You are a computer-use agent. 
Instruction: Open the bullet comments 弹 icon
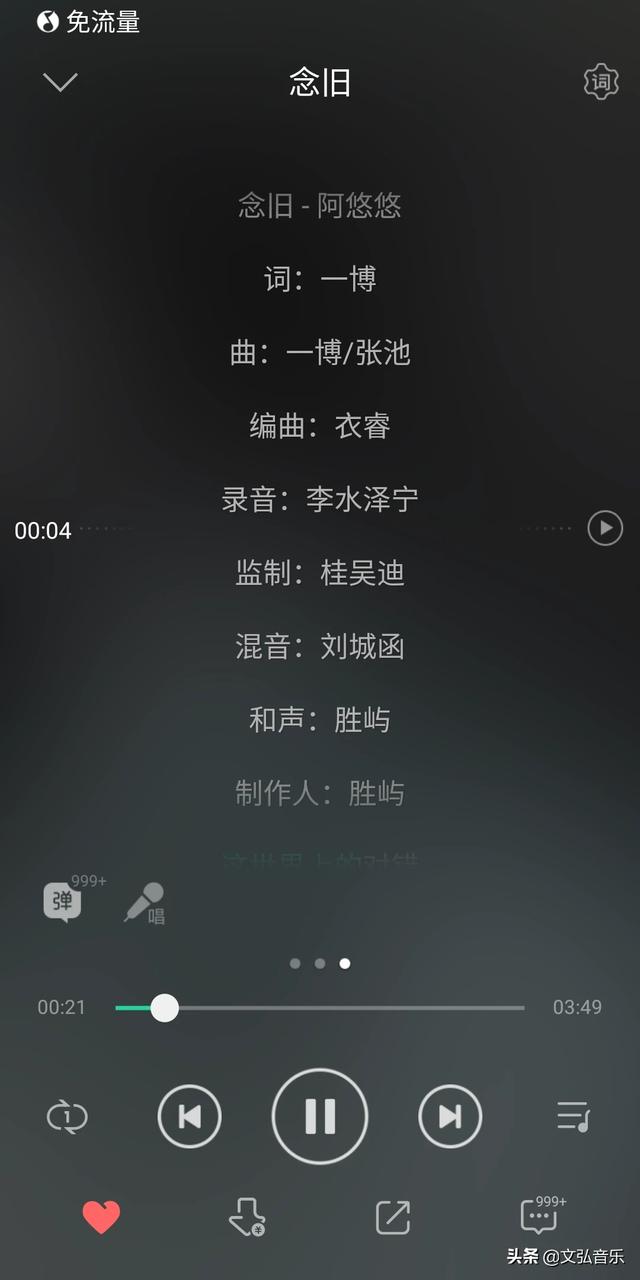[63, 901]
